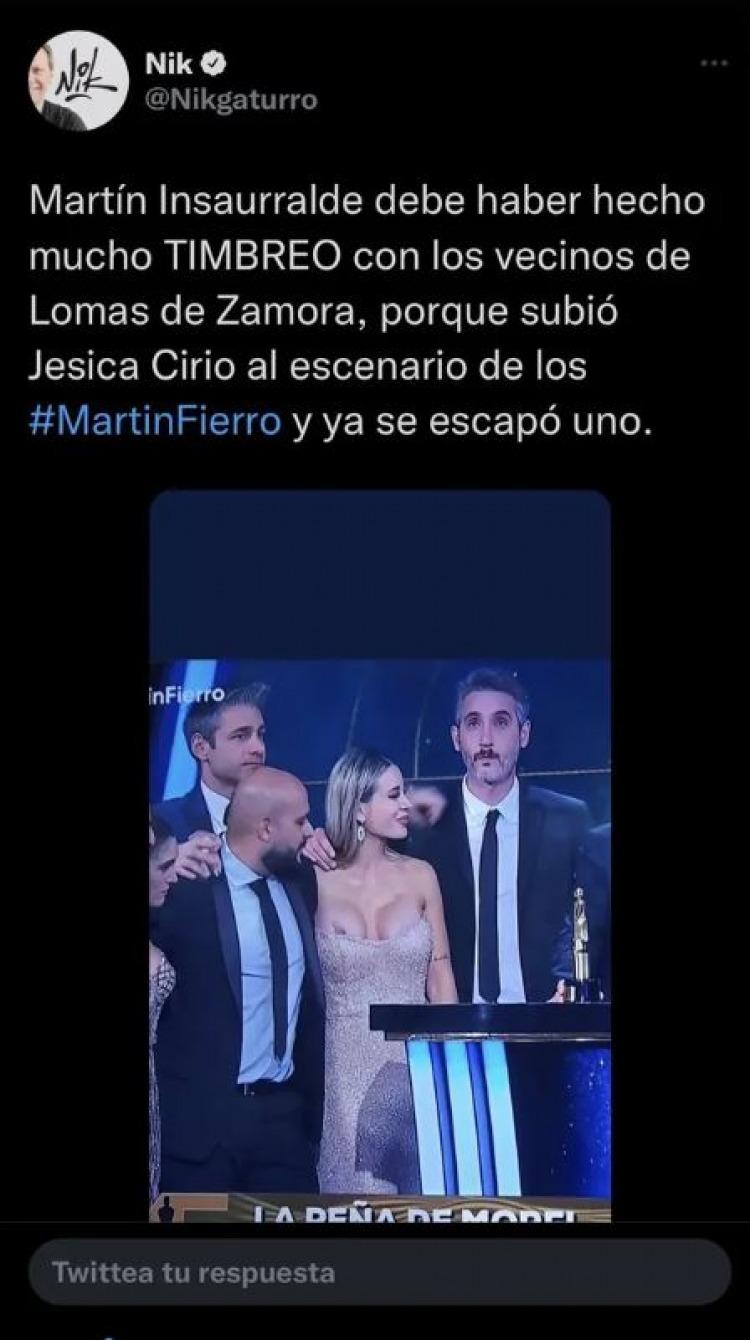Open the tweet's overflow menu
750x1340 pixels.
[x=714, y=63]
